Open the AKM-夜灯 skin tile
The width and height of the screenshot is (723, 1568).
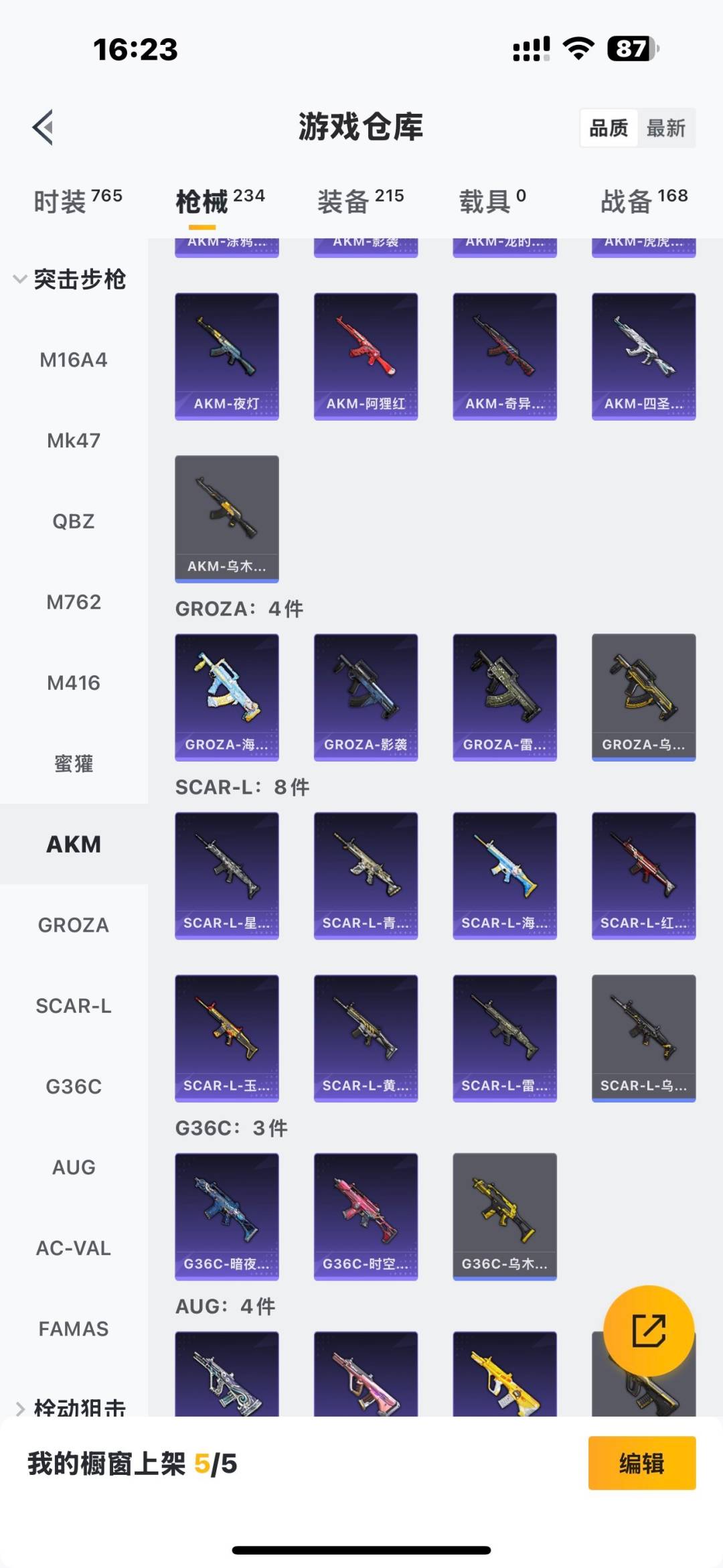[227, 356]
